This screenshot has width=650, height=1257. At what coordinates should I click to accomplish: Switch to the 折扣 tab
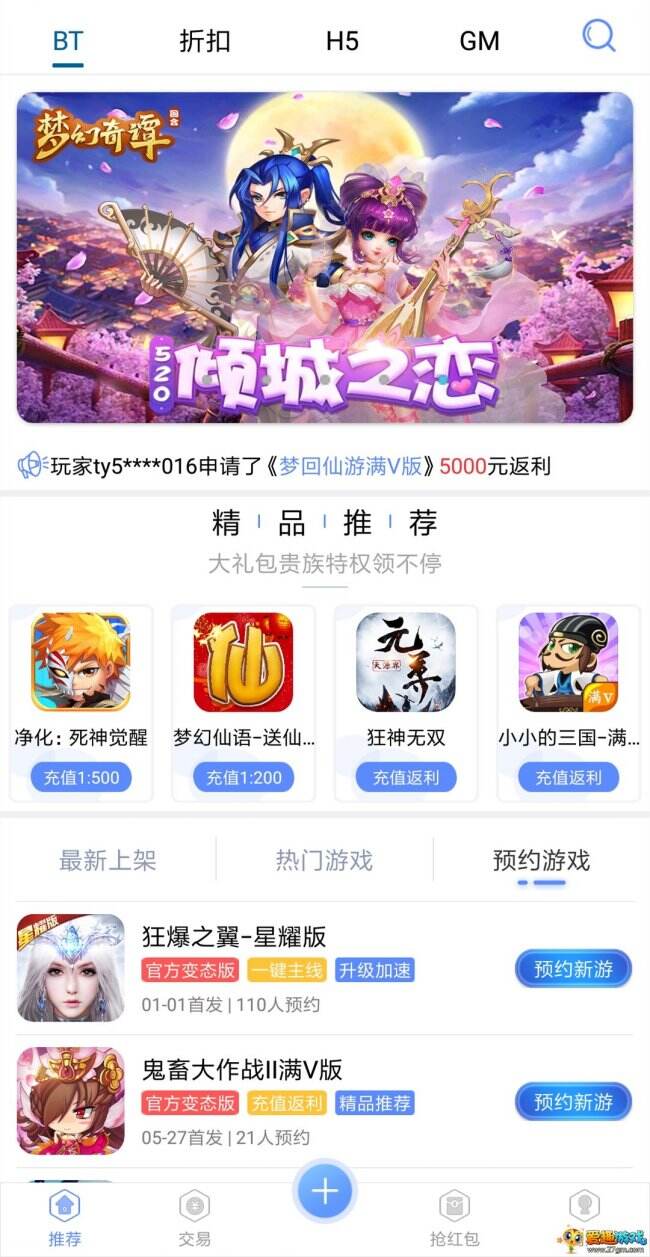point(205,41)
